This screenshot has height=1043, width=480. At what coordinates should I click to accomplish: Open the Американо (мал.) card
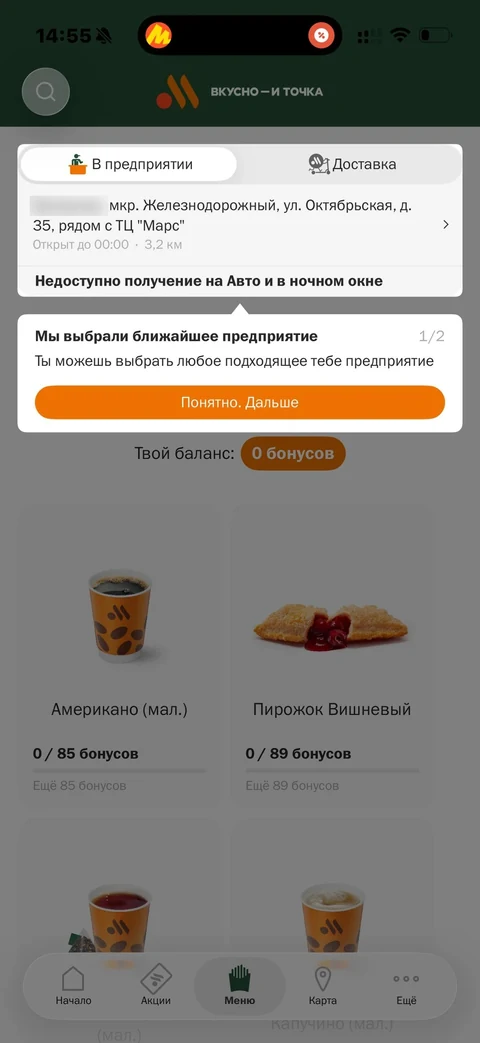pyautogui.click(x=120, y=653)
